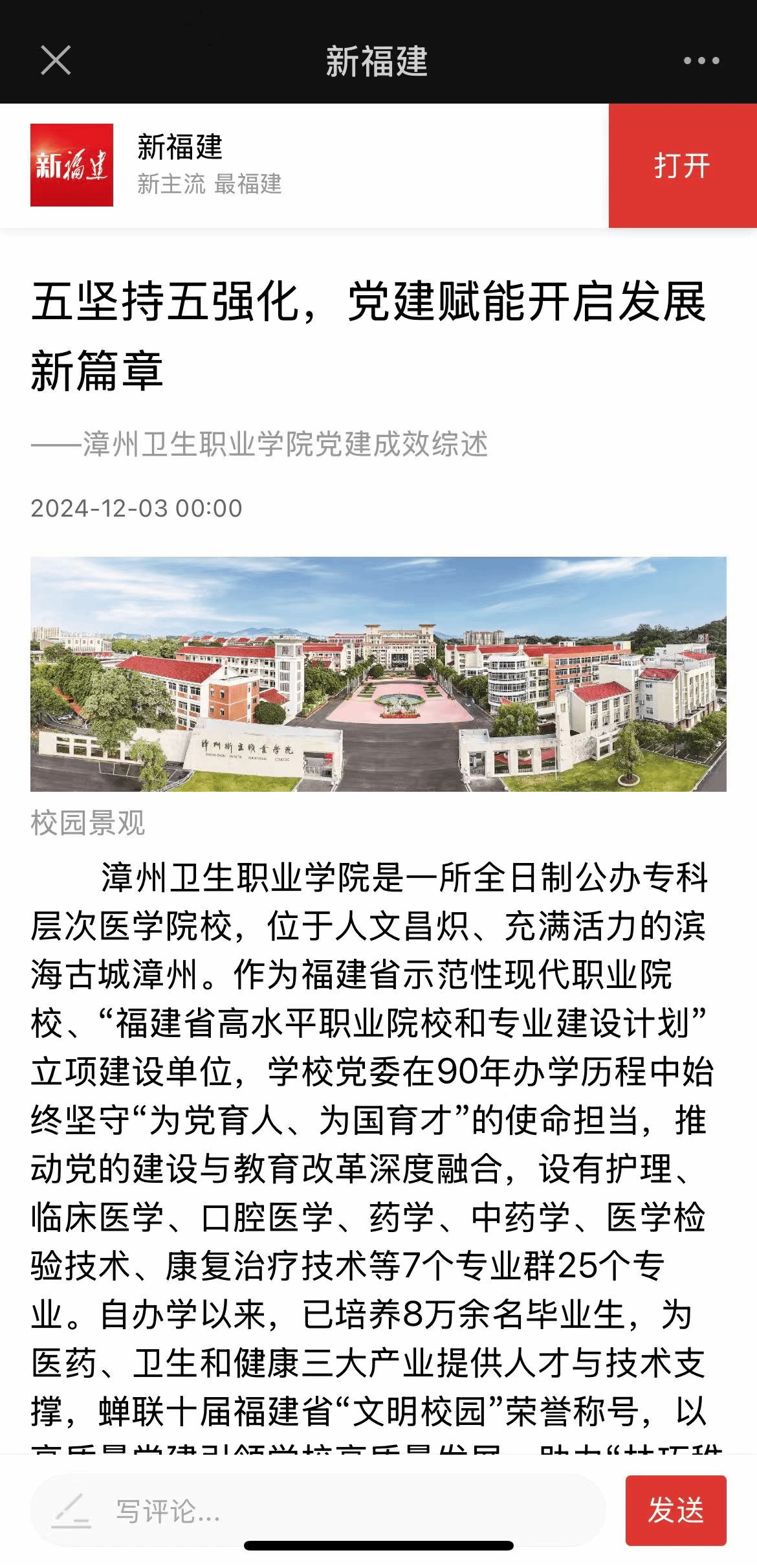Open the three-dot overflow menu
The height and width of the screenshot is (1568, 757).
pyautogui.click(x=701, y=61)
